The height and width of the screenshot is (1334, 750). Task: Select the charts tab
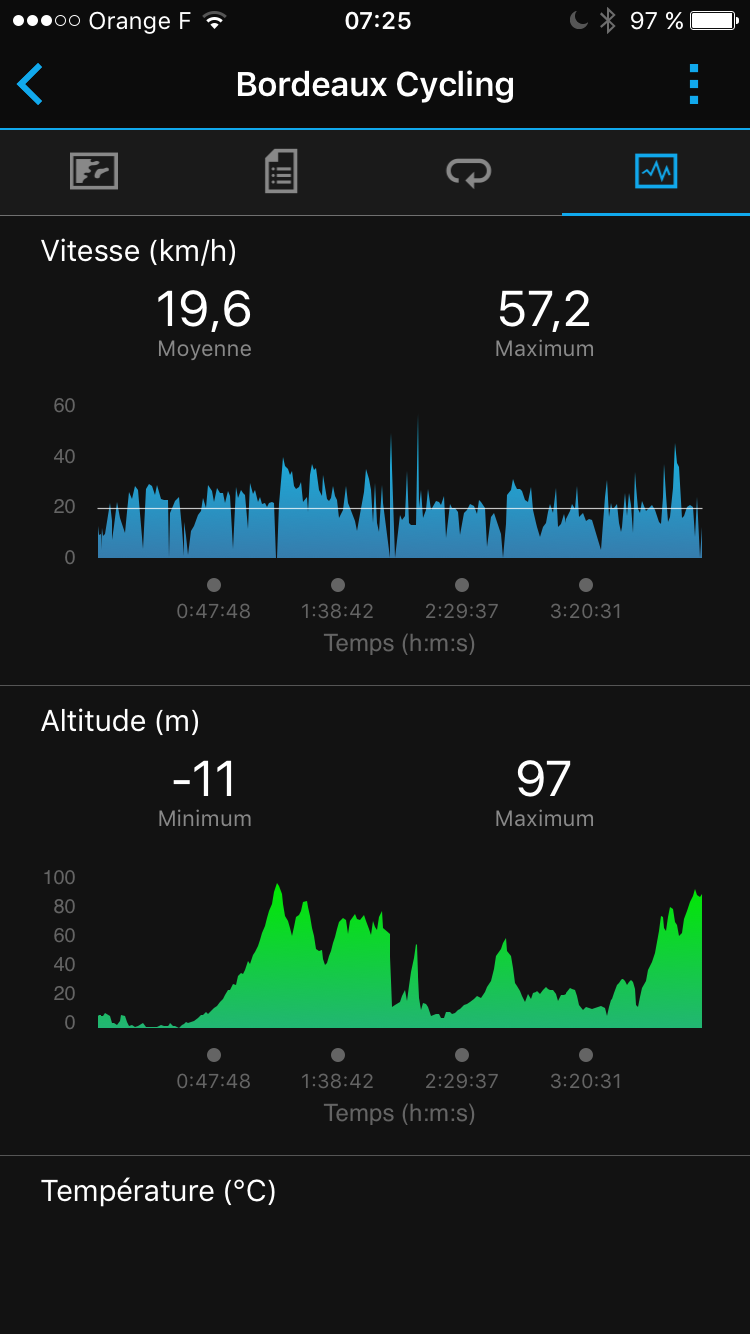coord(656,172)
